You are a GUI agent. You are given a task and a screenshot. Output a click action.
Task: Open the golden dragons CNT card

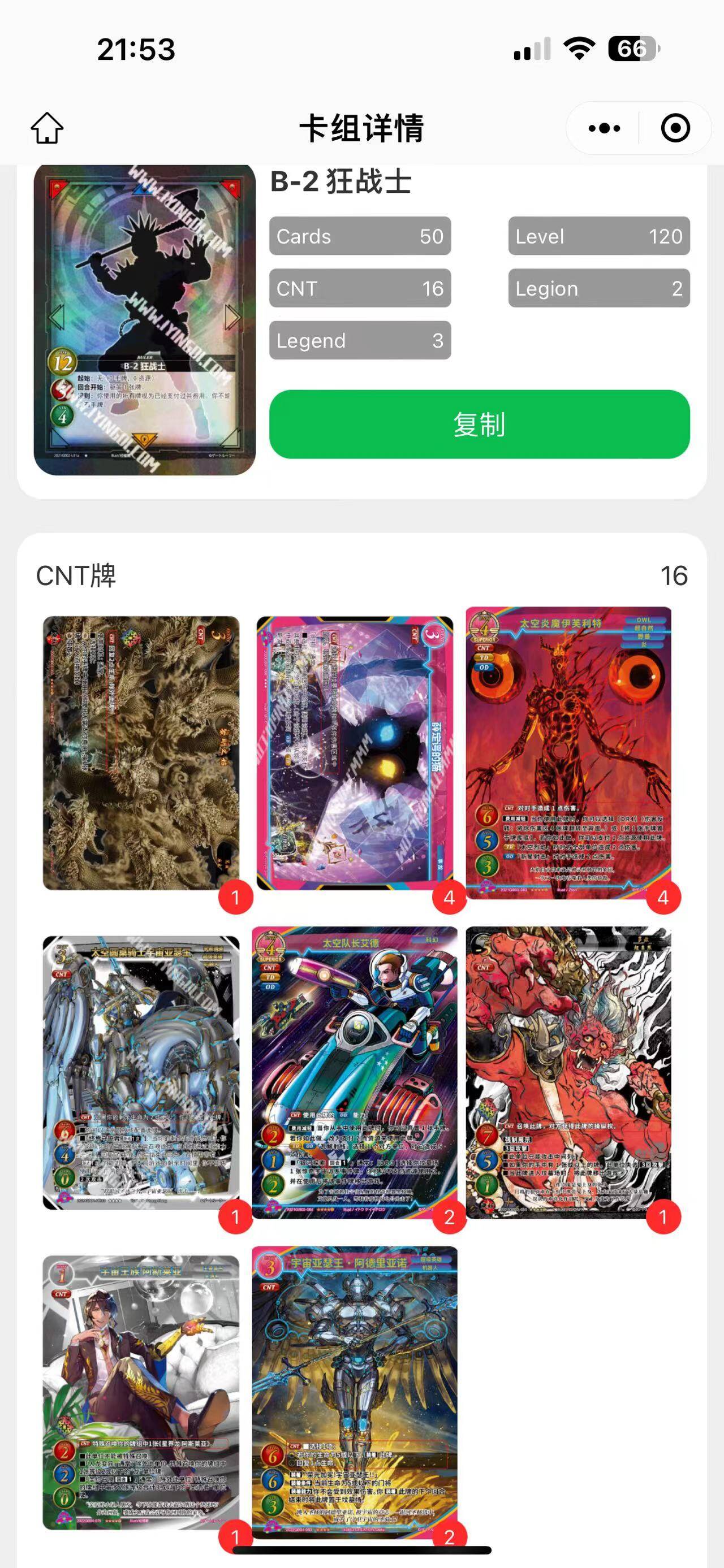coord(141,753)
